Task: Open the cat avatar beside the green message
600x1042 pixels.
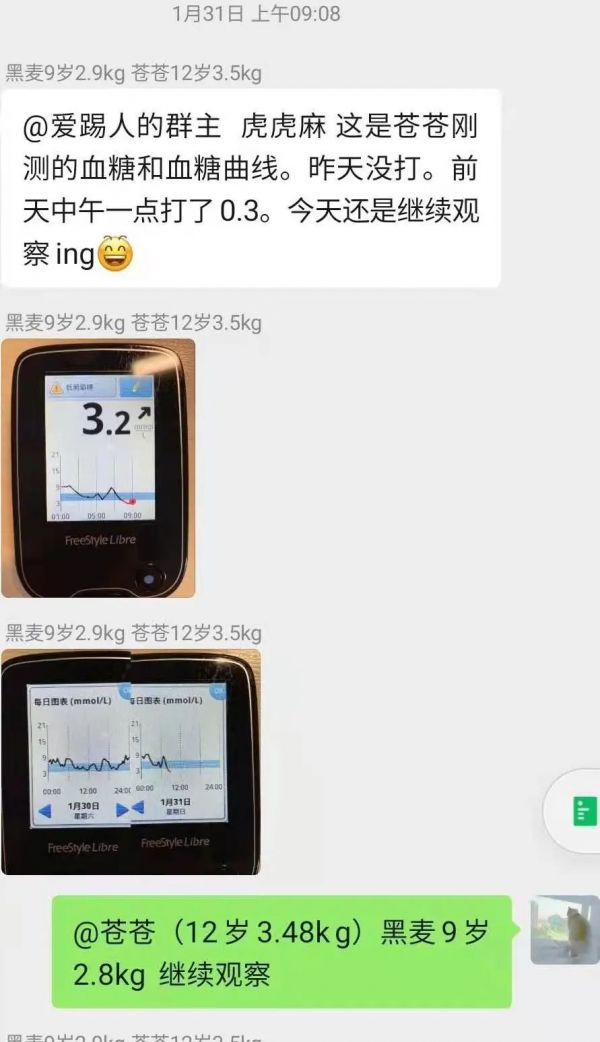Action: pos(564,930)
